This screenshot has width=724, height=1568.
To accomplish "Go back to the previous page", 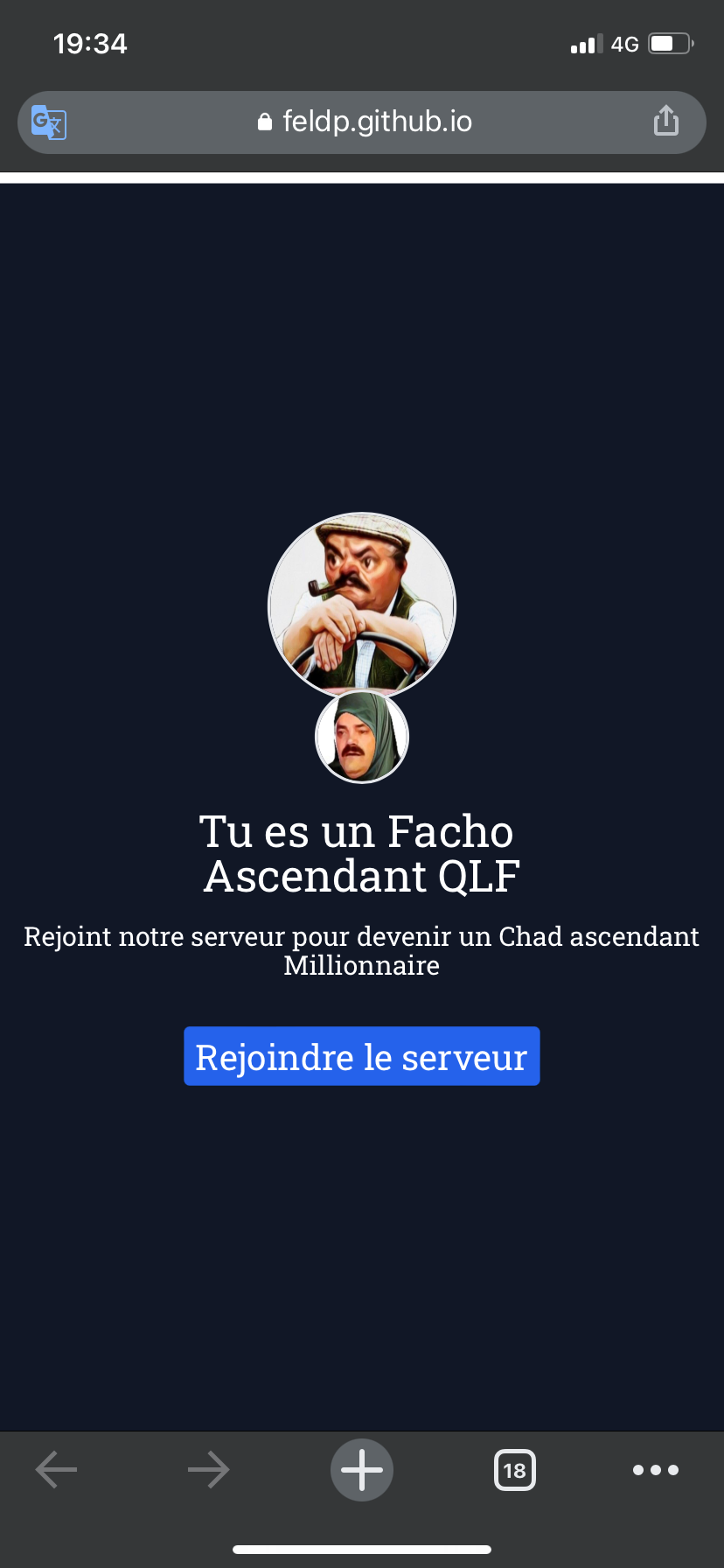I will tap(56, 1470).
